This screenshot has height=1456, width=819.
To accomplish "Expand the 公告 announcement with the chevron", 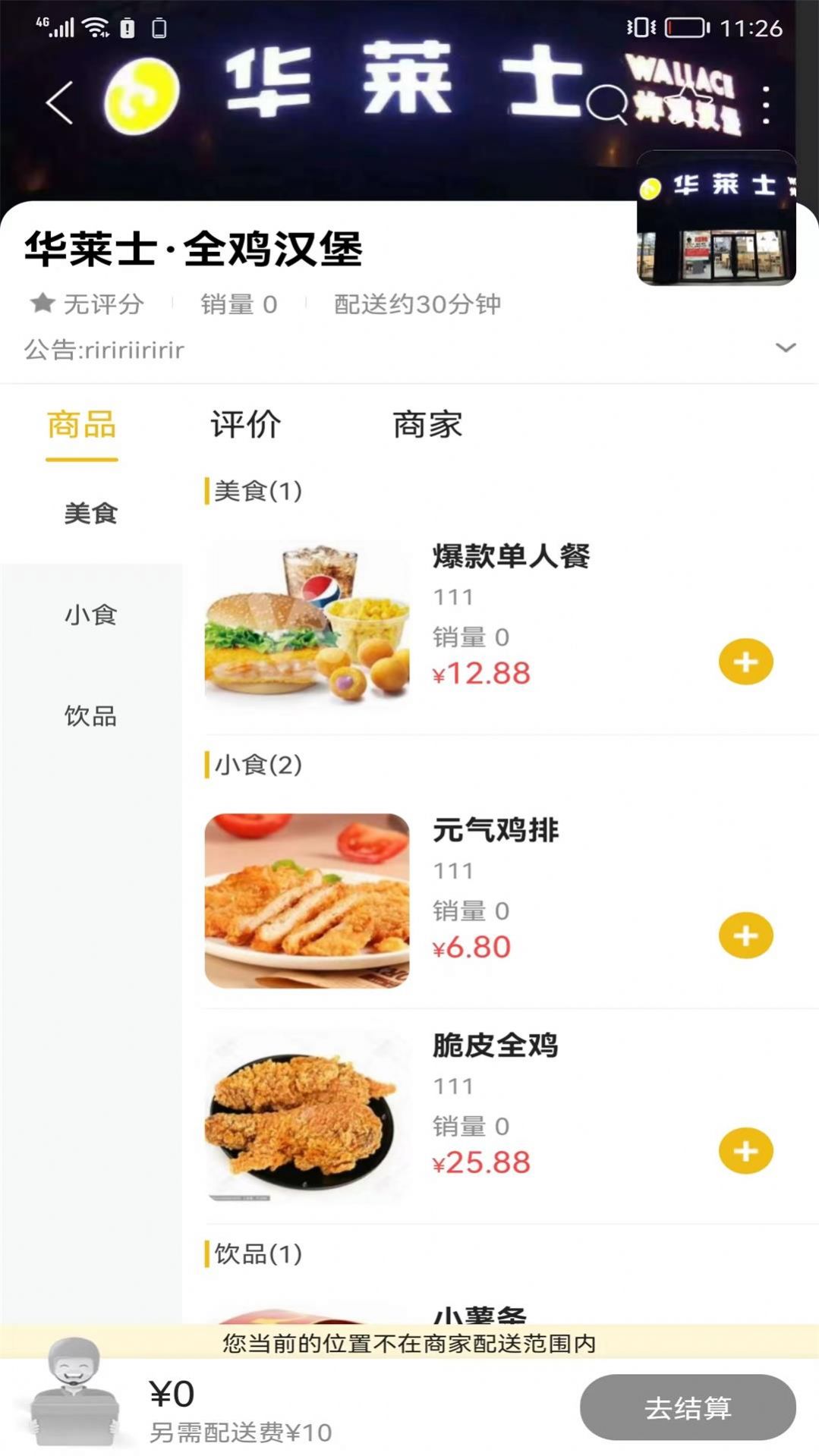I will (785, 348).
